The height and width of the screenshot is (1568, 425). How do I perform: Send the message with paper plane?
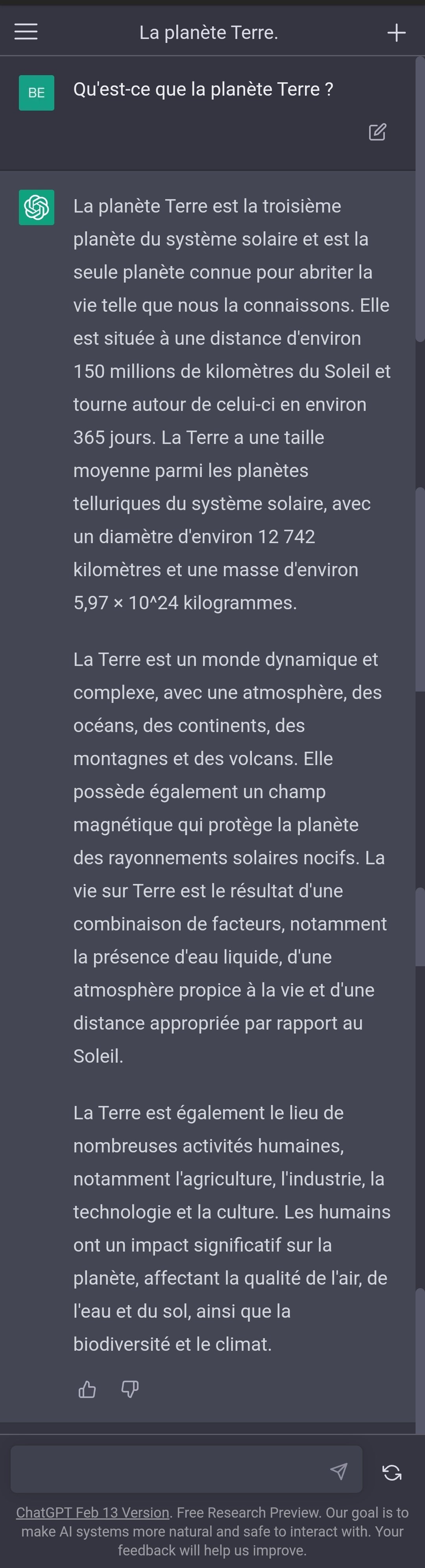(x=338, y=1471)
